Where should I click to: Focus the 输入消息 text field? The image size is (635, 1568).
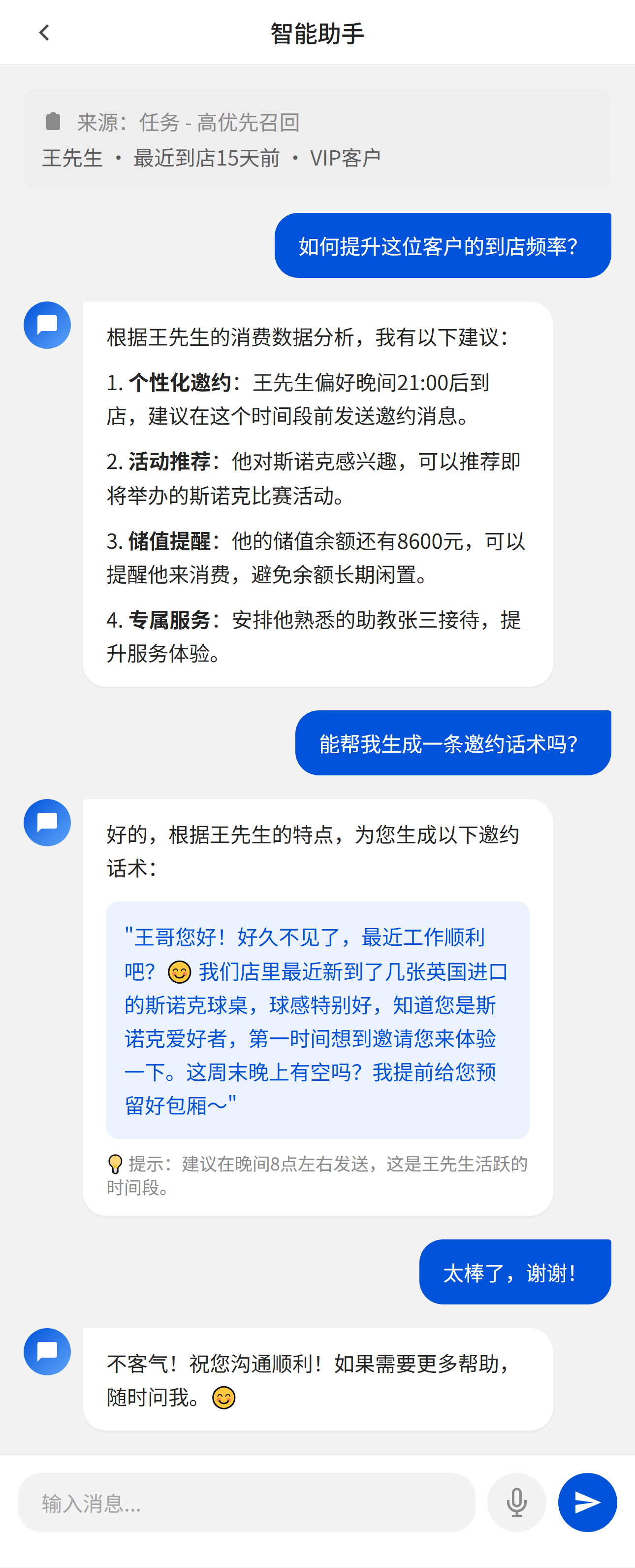pyautogui.click(x=246, y=1502)
